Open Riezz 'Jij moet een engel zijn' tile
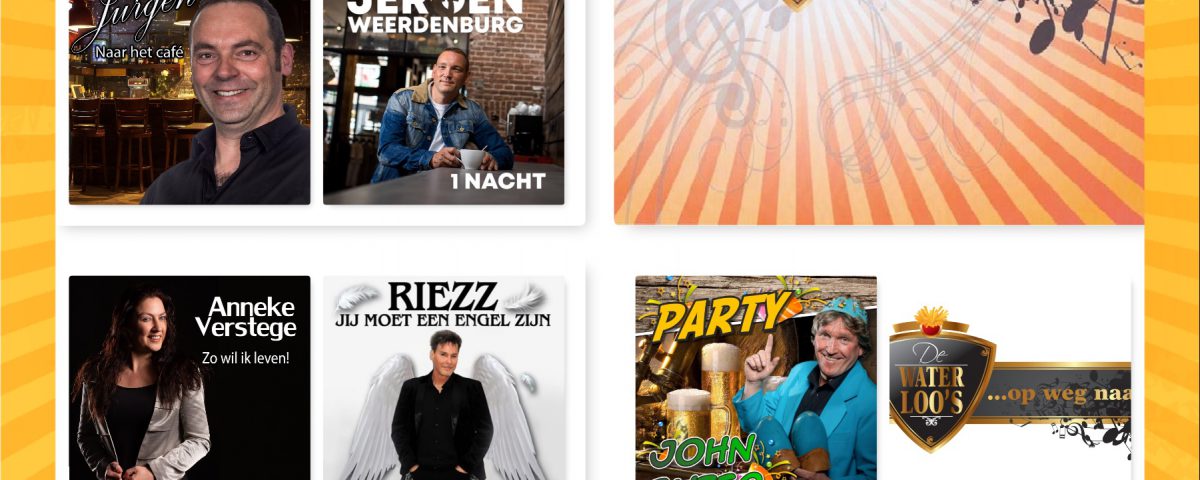Viewport: 1200px width, 480px height. point(443,378)
